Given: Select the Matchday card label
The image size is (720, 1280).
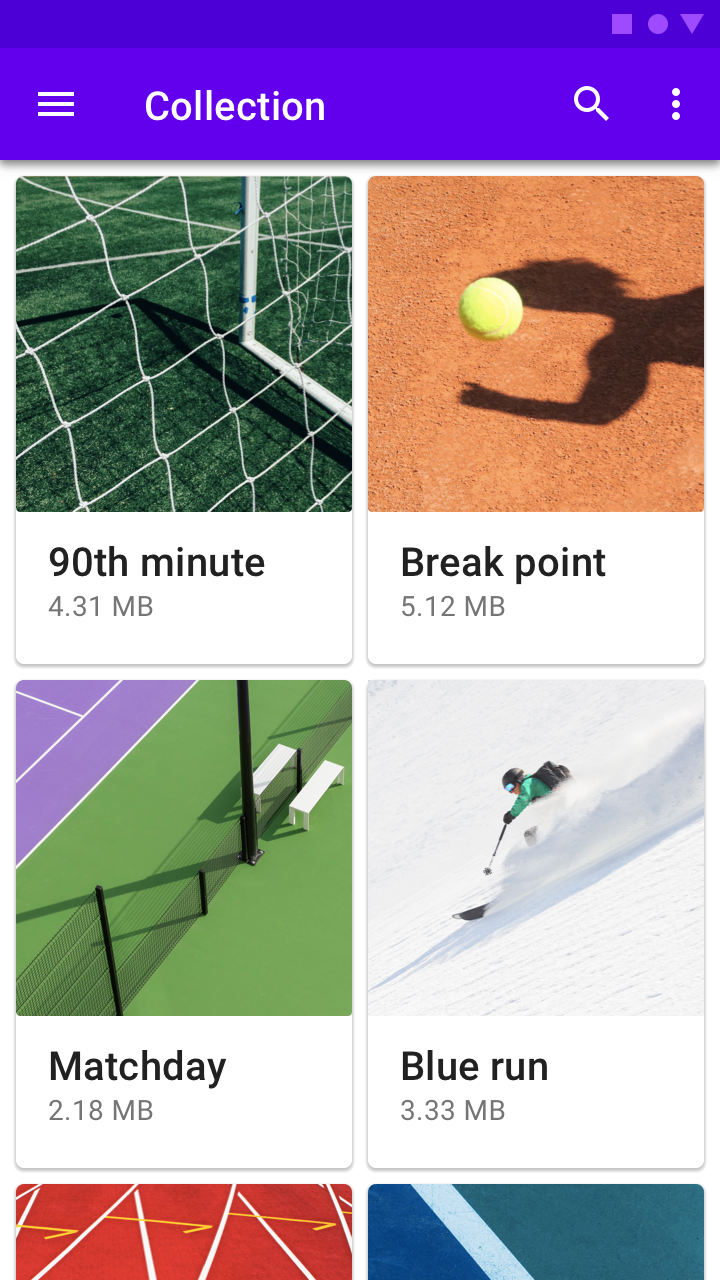Looking at the screenshot, I should (137, 1067).
